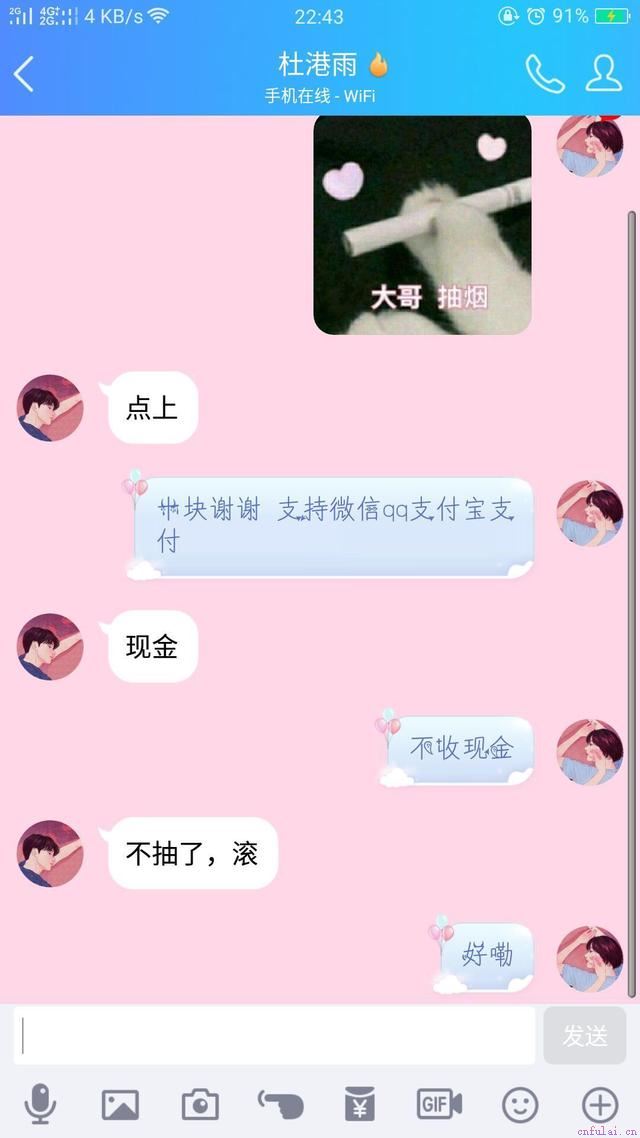Open the GIF video option
The image size is (640, 1138).
point(439,1104)
